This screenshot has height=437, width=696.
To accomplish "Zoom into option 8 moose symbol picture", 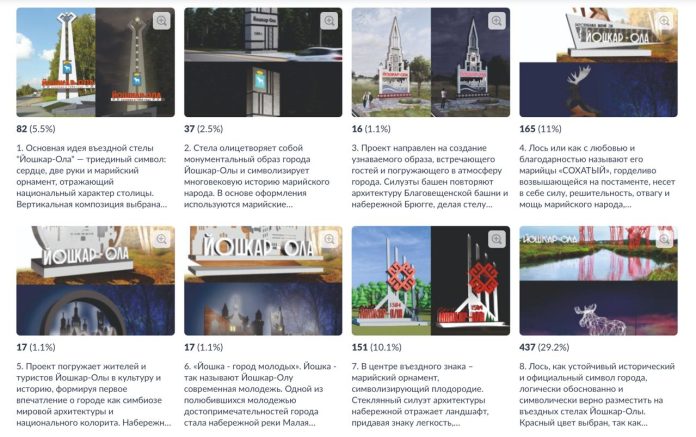I will click(665, 239).
